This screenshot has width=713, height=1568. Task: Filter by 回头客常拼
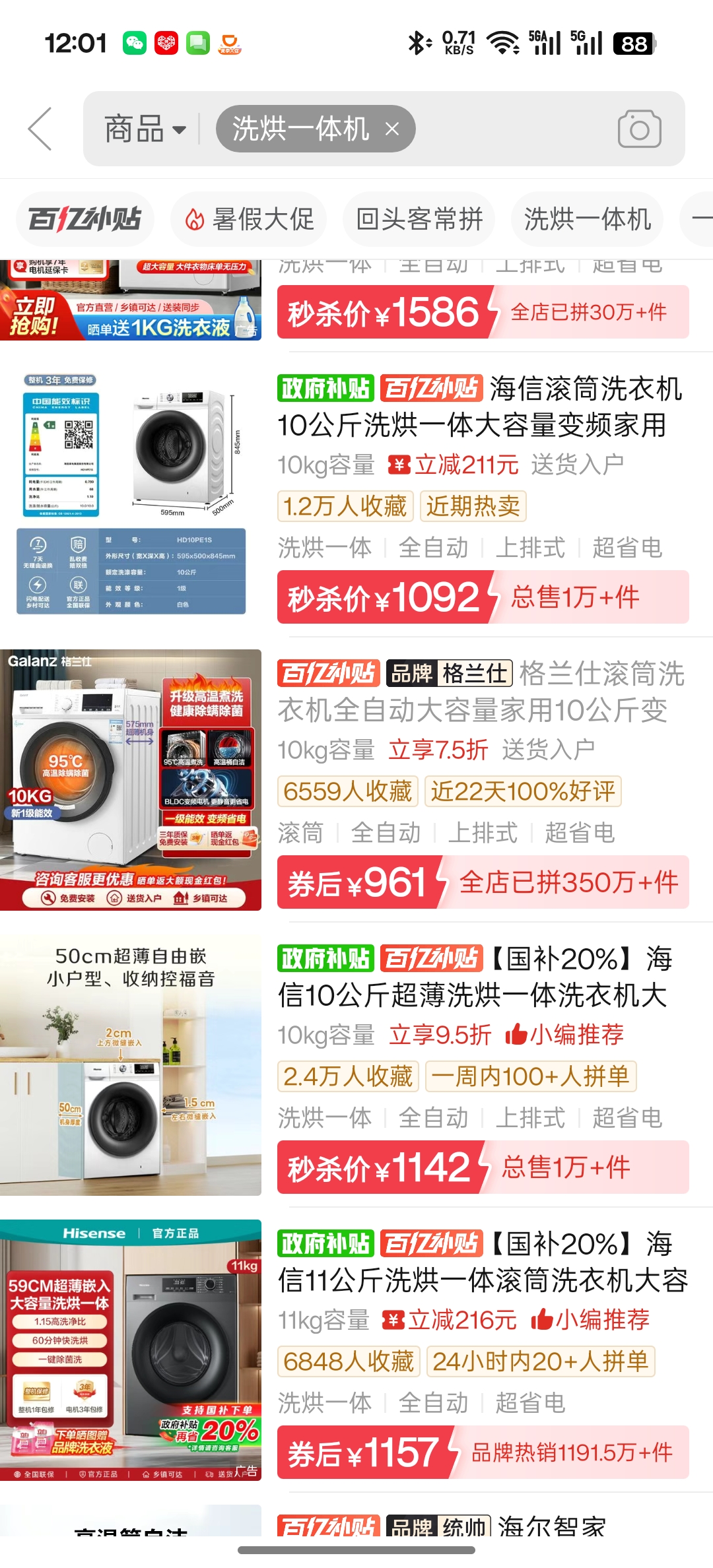click(x=419, y=219)
